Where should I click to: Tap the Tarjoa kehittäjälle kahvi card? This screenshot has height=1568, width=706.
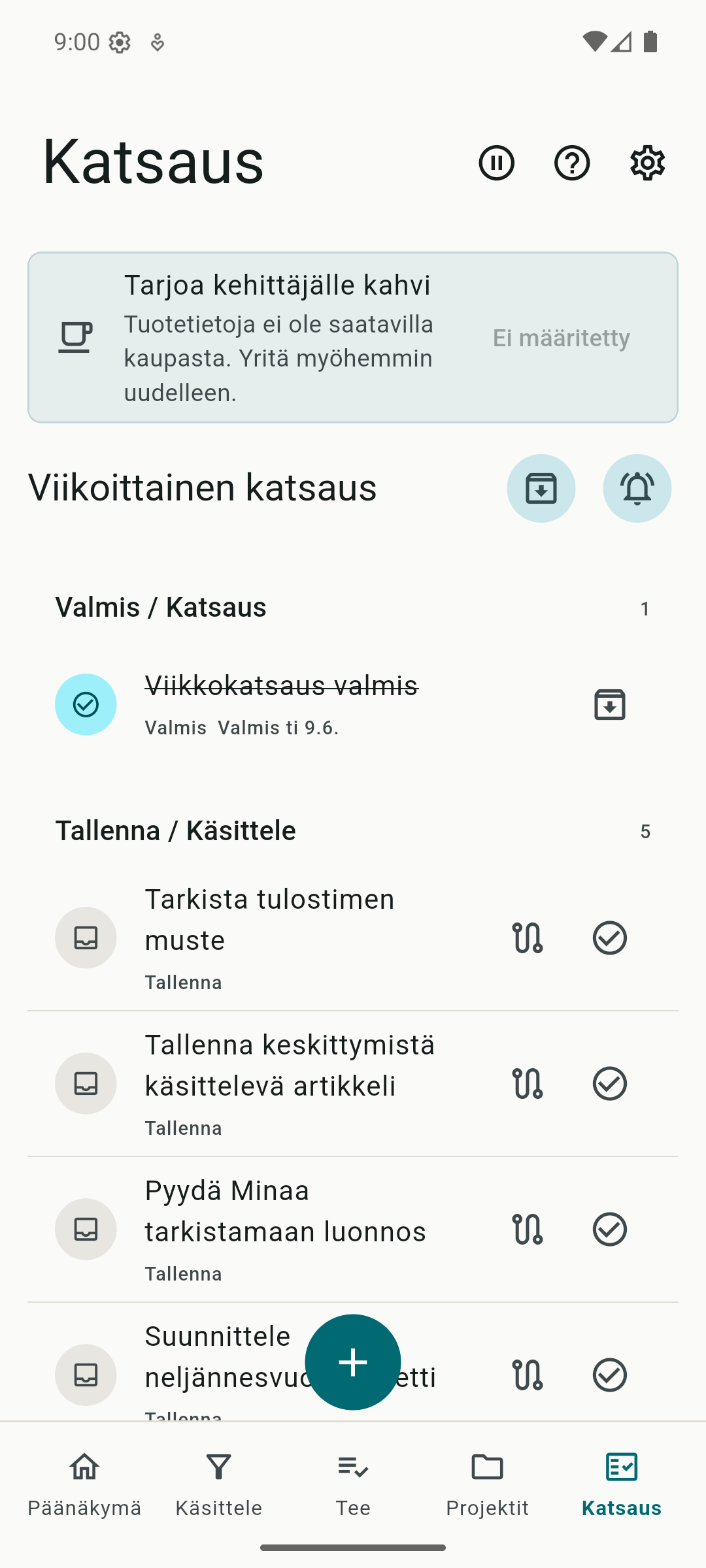(x=353, y=337)
